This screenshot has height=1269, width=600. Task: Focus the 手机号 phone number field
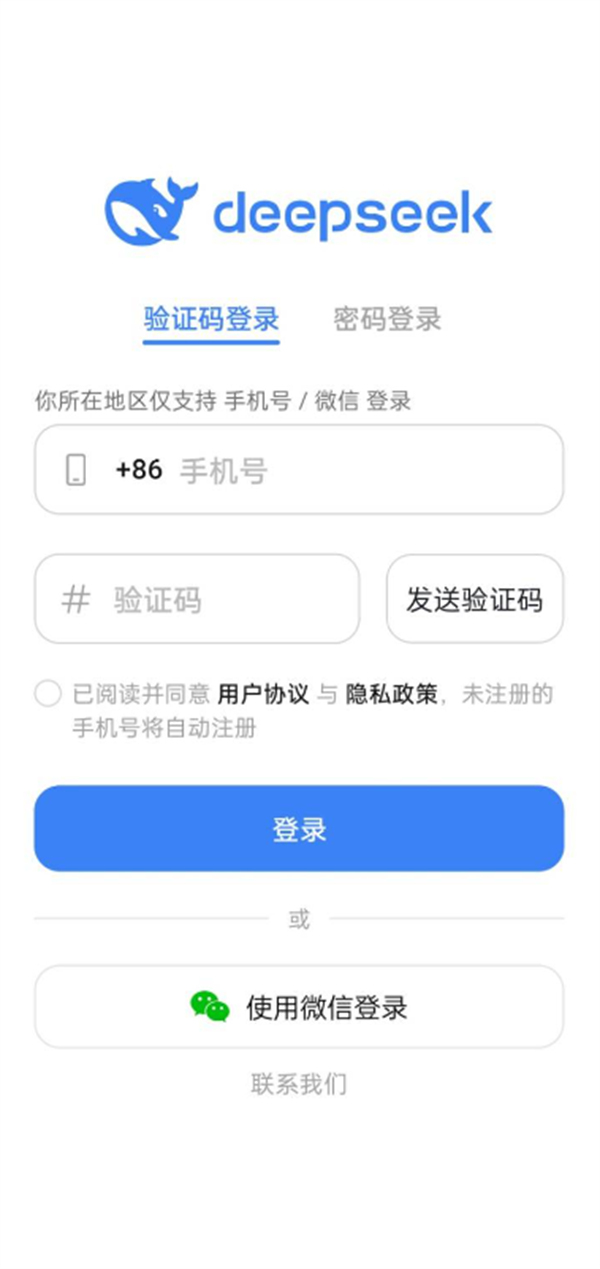point(299,470)
